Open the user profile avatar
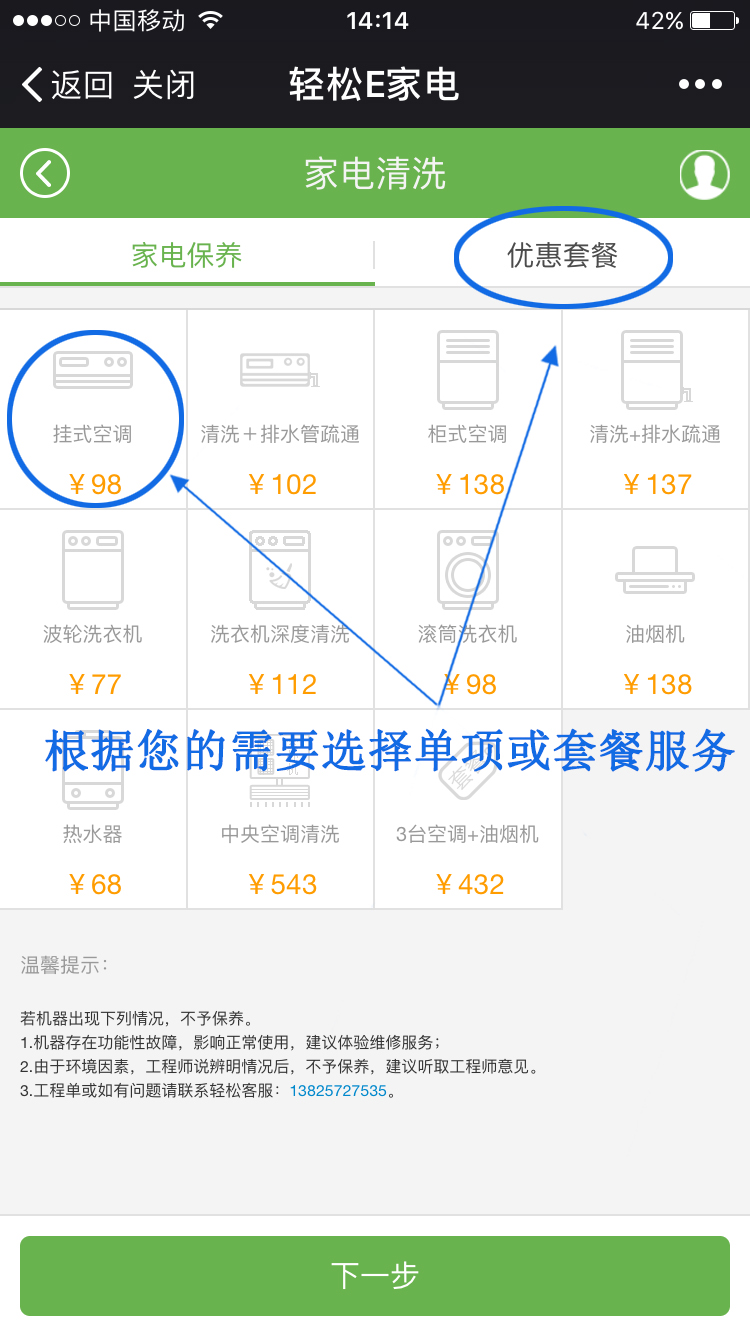Viewport: 750px width, 1334px height. pyautogui.click(x=704, y=174)
